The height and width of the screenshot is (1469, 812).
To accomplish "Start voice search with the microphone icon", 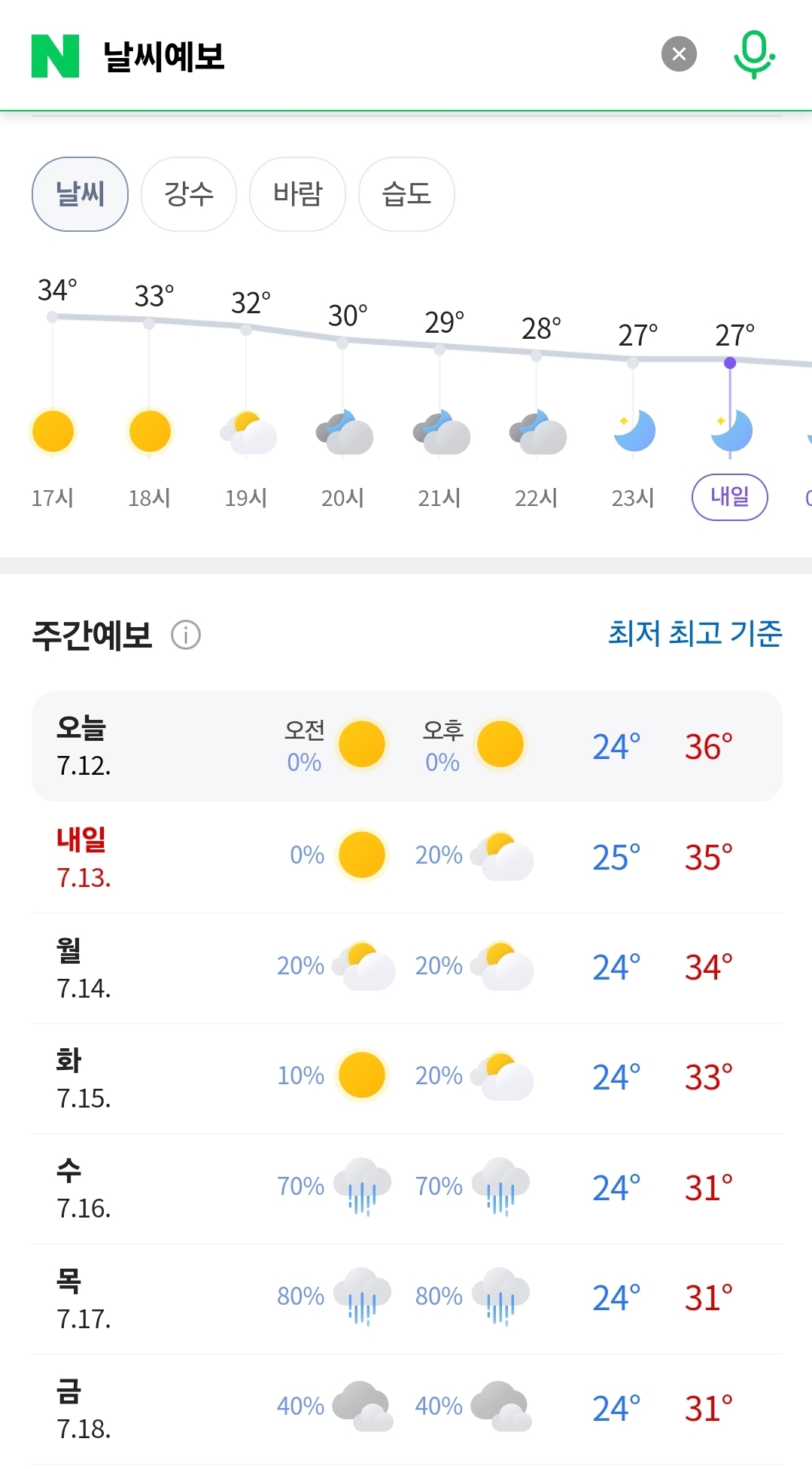I will [x=754, y=55].
